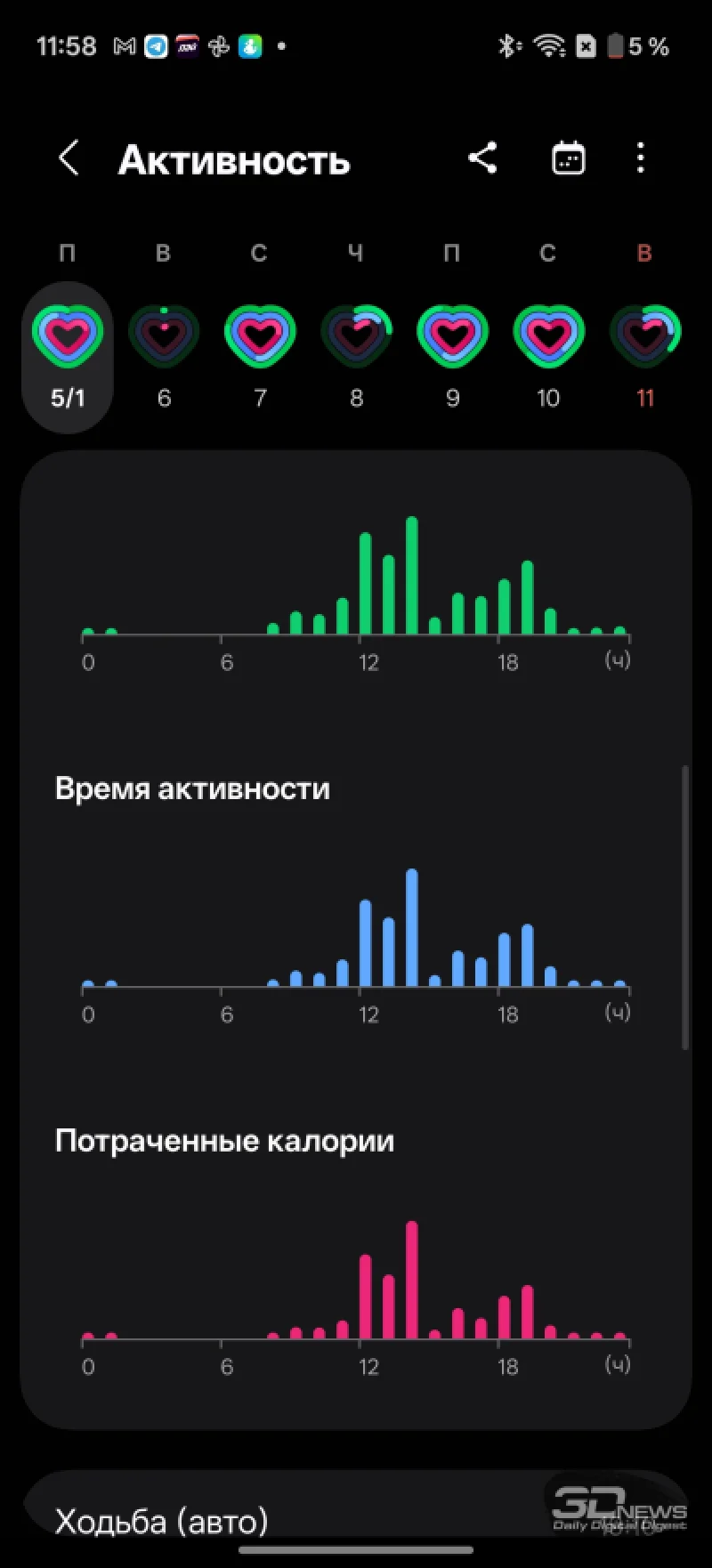Switch to day 7
This screenshot has height=1568, width=712.
[x=260, y=356]
